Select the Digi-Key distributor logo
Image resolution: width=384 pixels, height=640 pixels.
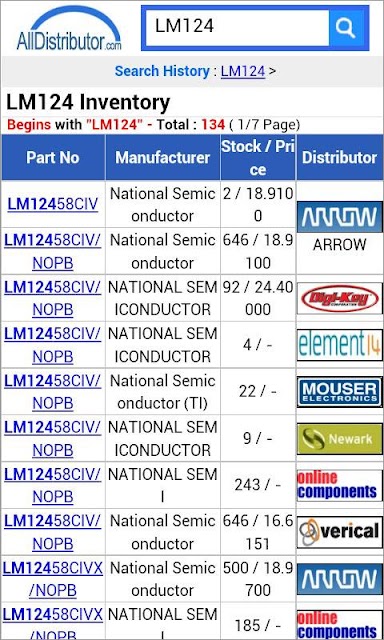340,299
